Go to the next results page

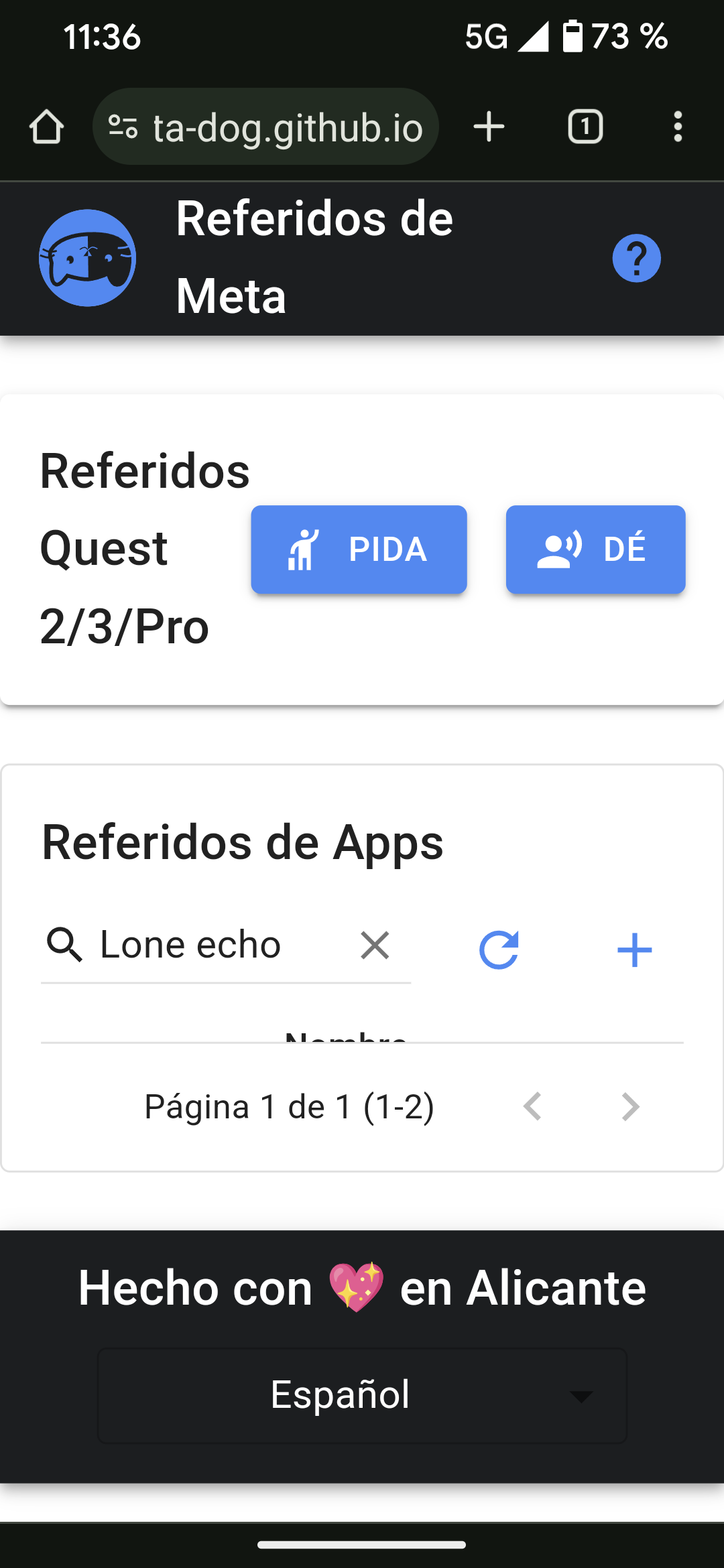point(630,1106)
